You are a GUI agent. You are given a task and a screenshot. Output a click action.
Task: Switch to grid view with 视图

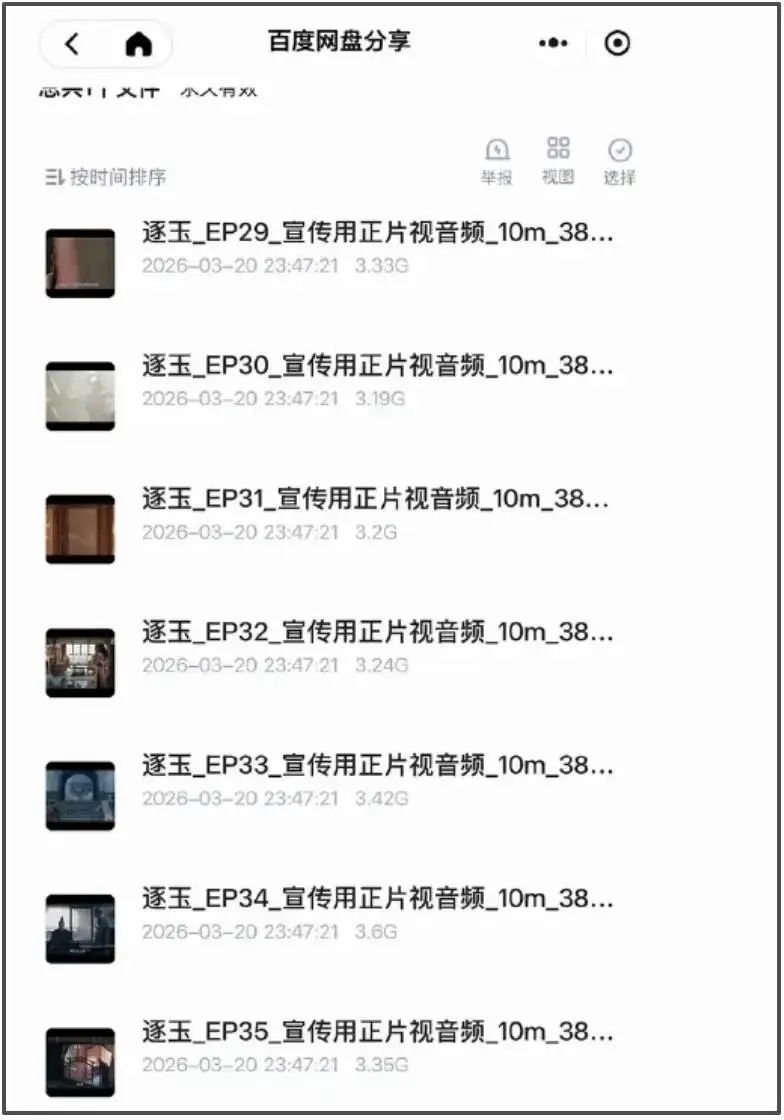point(558,162)
